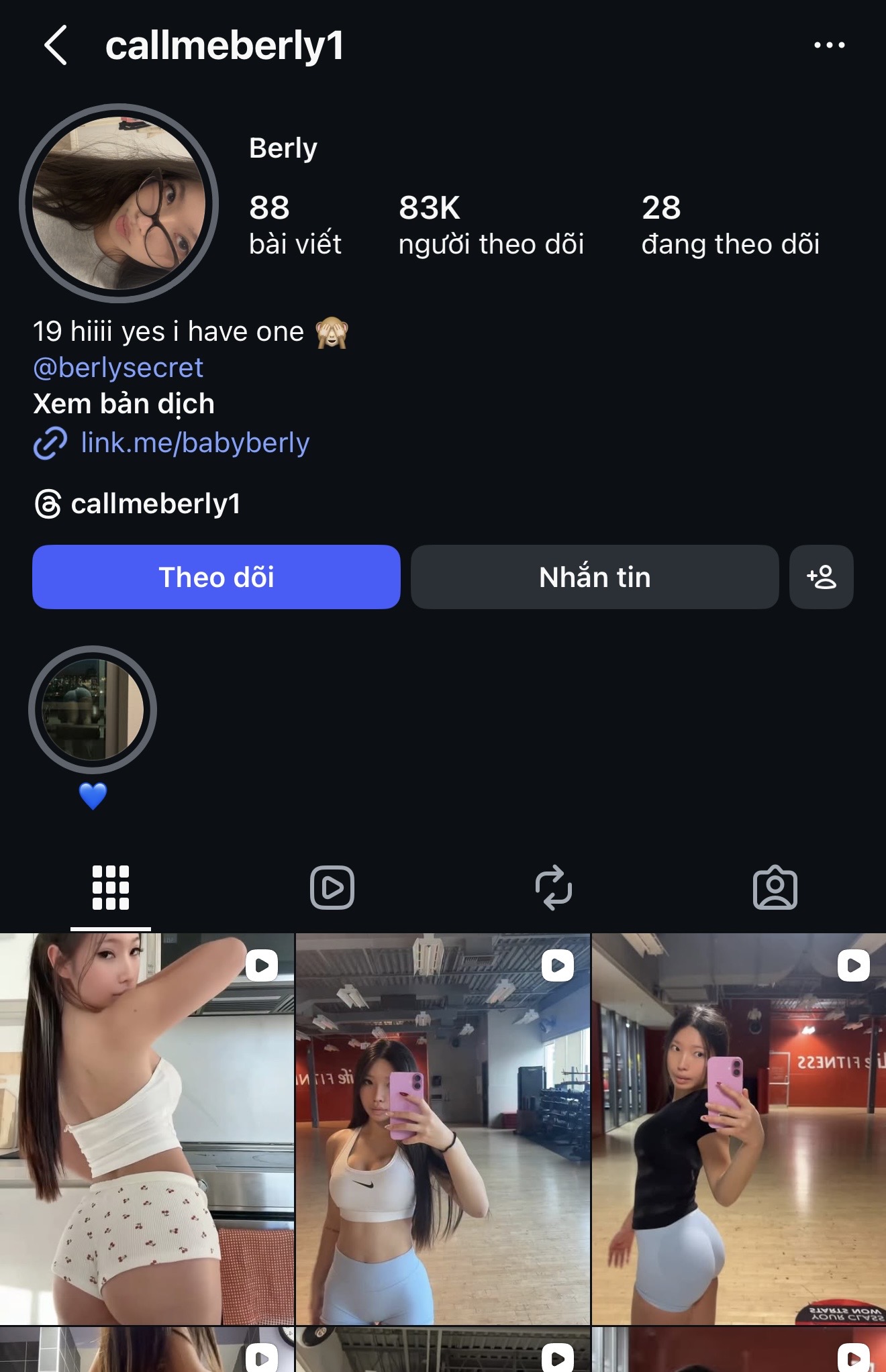The height and width of the screenshot is (1372, 886).
Task: Switch to the posts grid tab
Action: pyautogui.click(x=111, y=888)
